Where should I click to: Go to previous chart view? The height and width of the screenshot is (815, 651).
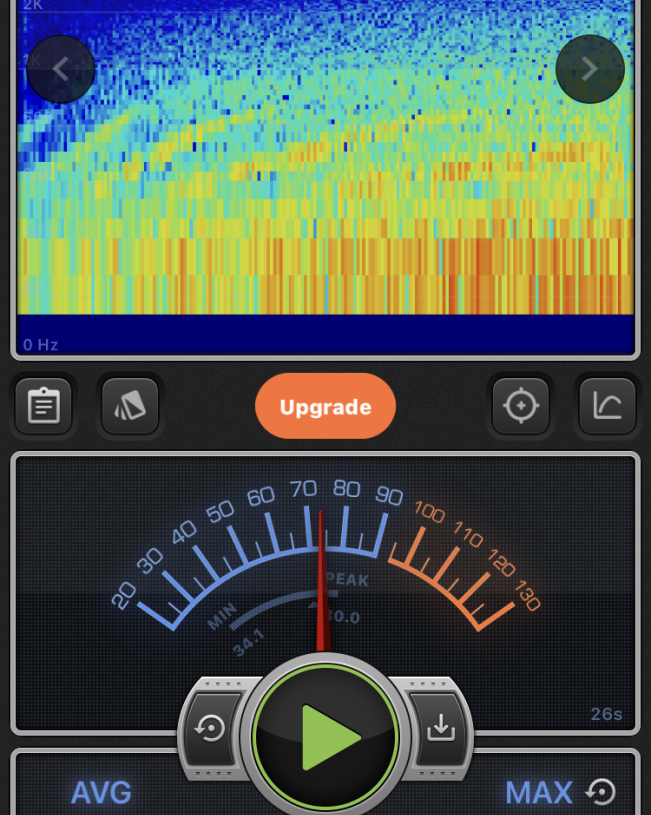point(61,69)
